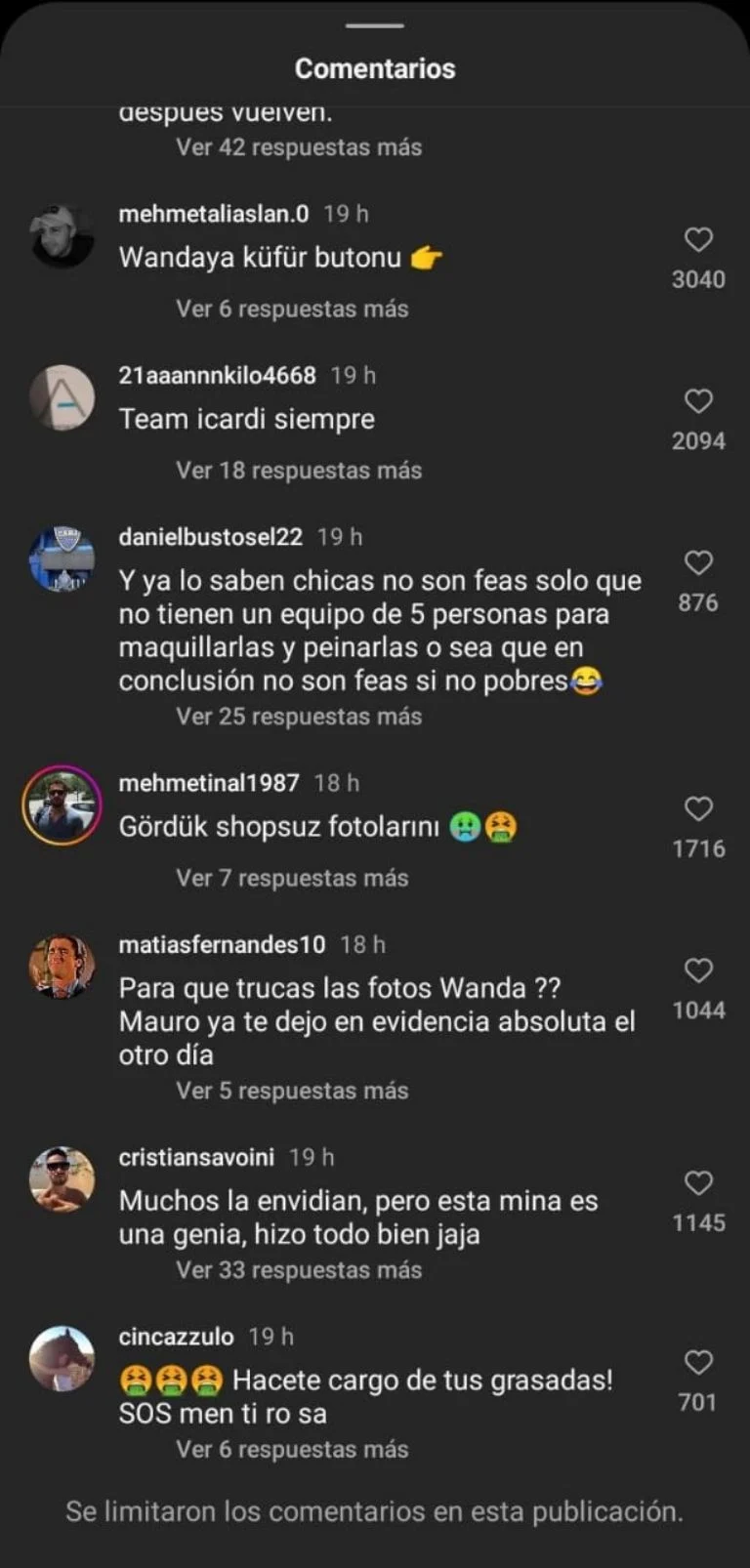Show 6 more replies under cincazzulo's comment

292,1450
